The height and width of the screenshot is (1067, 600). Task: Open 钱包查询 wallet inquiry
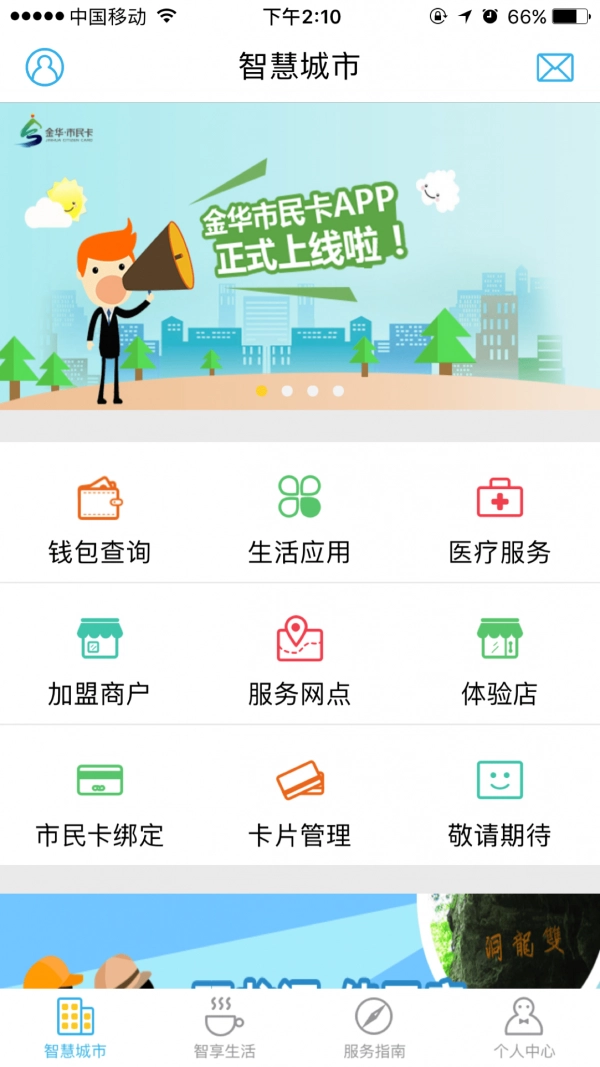coord(100,520)
